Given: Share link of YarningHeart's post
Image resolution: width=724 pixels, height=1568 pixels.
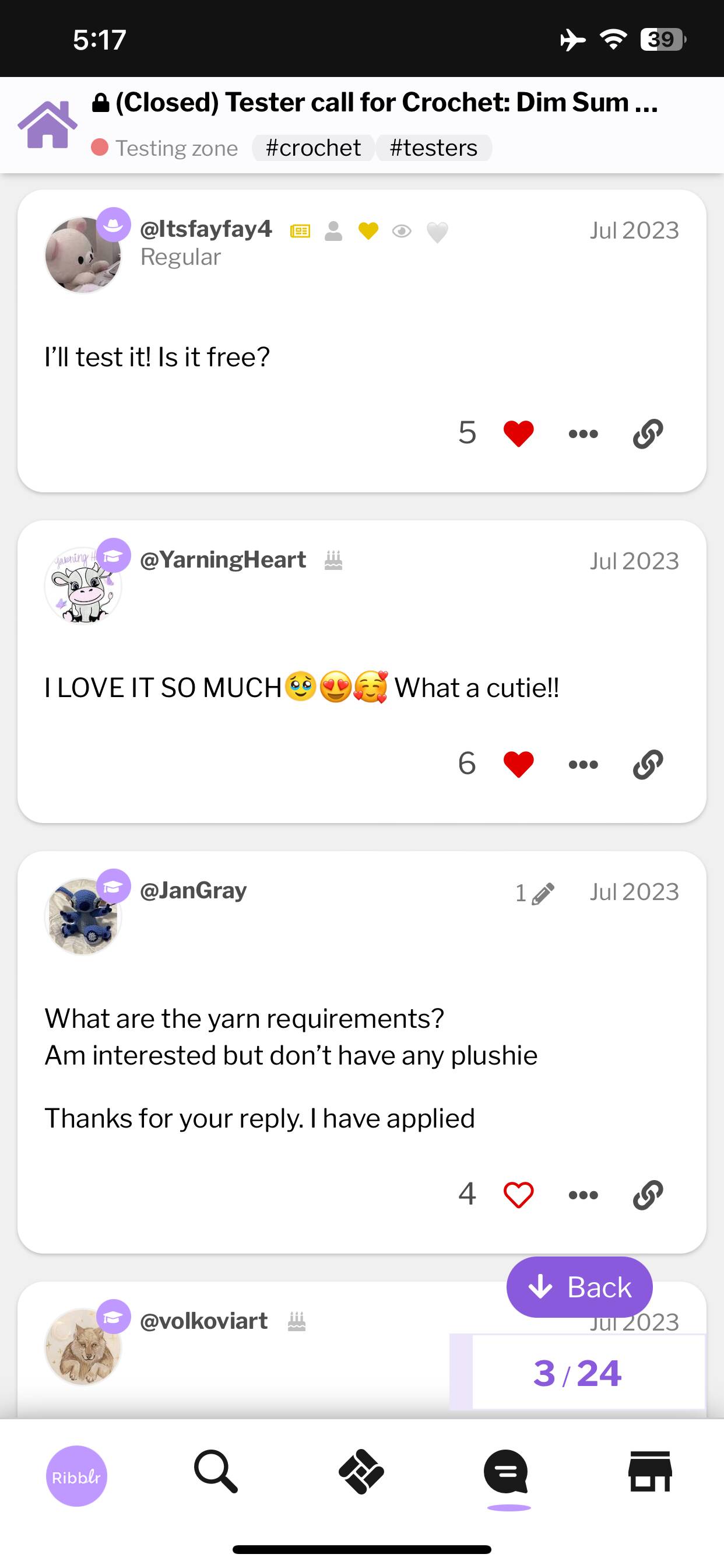Looking at the screenshot, I should click(647, 764).
